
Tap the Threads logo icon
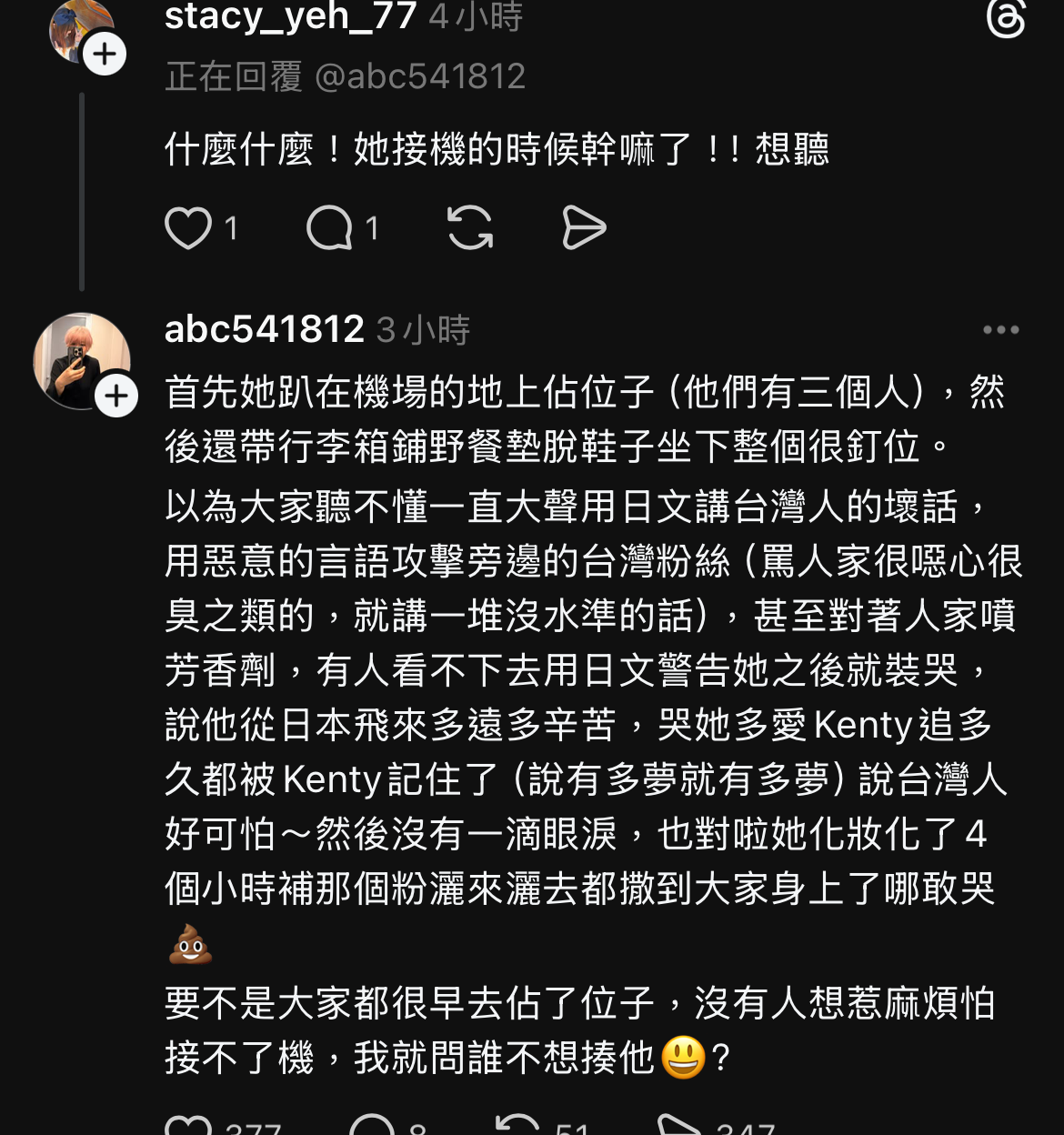[1006, 18]
